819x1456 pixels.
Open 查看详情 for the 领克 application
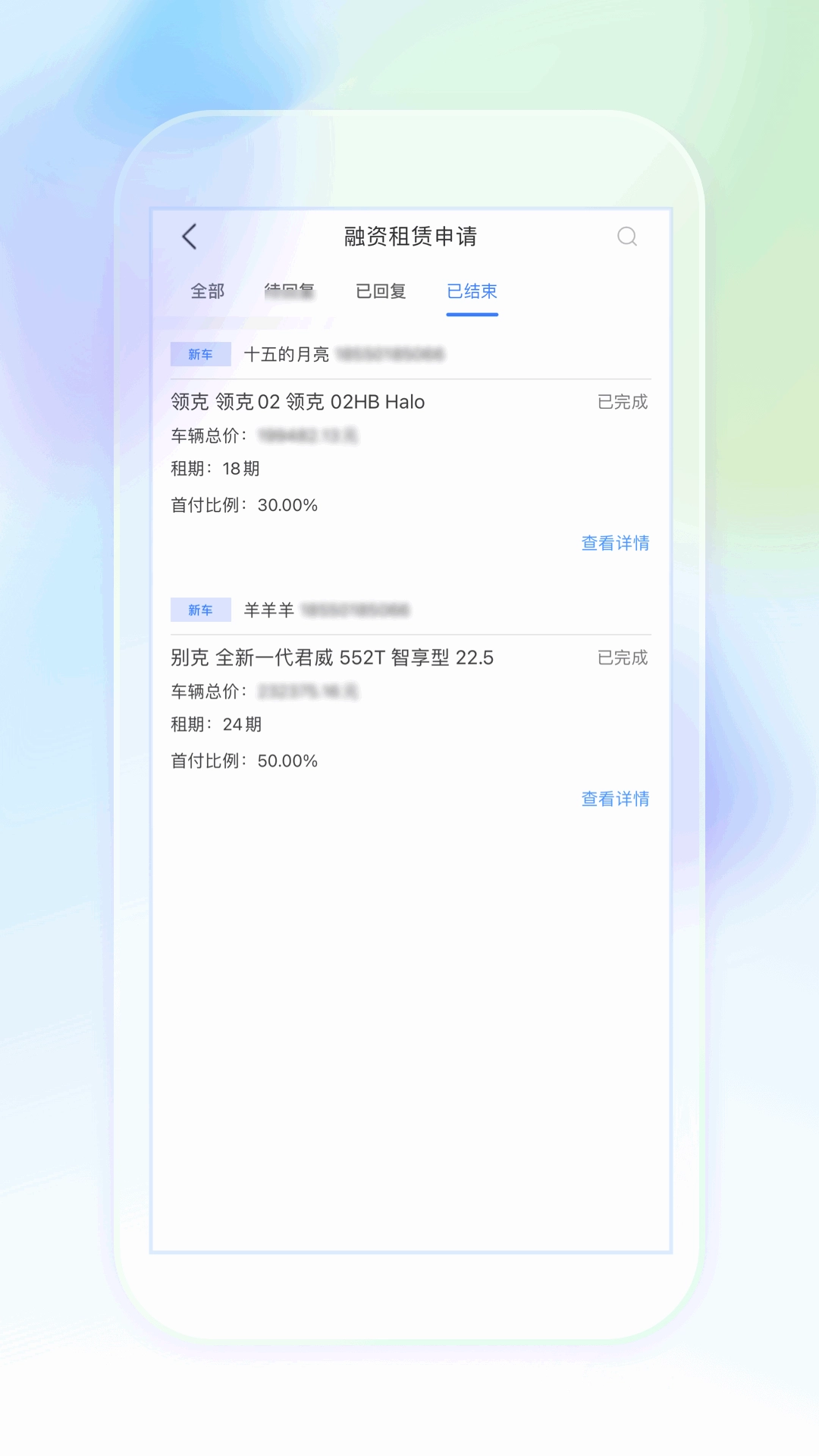tap(613, 544)
